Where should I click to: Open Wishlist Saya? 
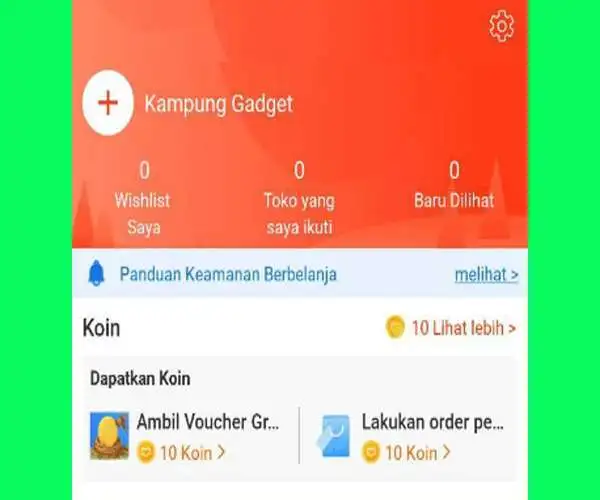point(142,200)
